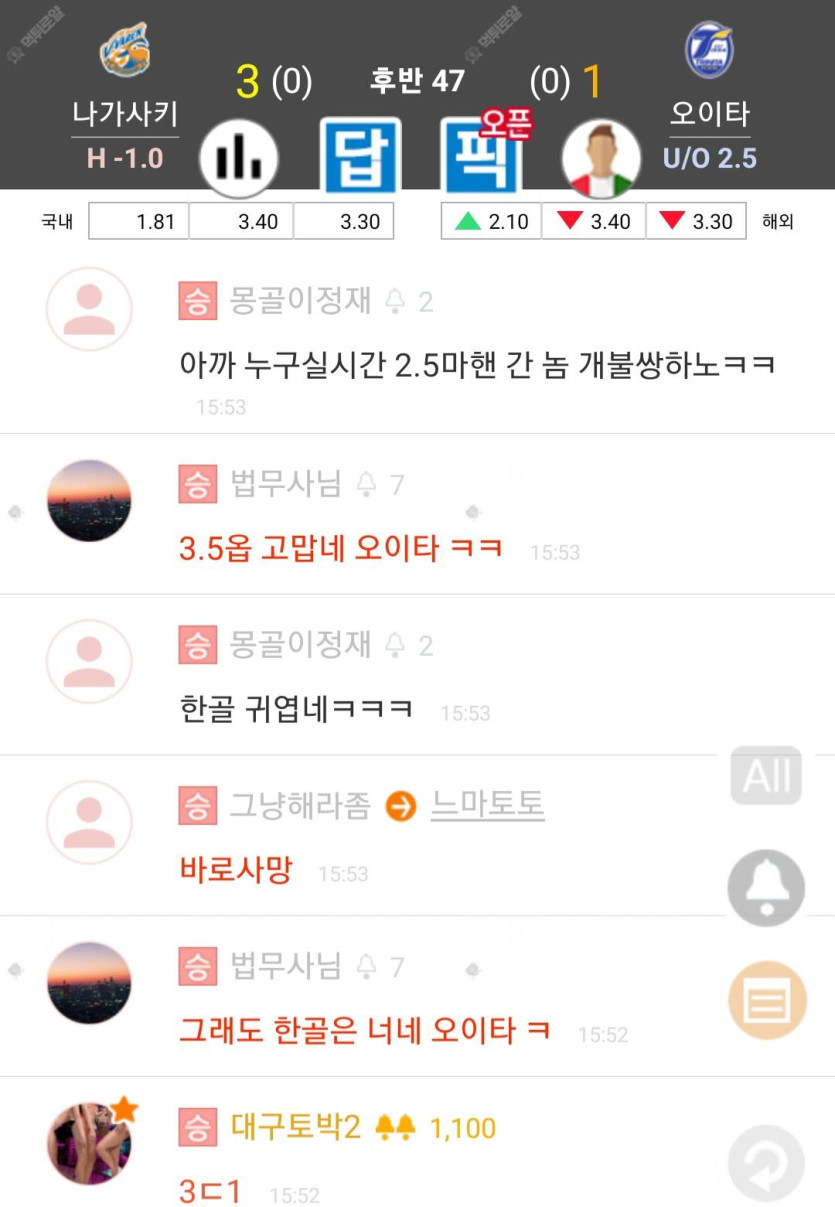The image size is (835, 1207).
Task: View 대구토박2's profile picture
Action: click(90, 1143)
